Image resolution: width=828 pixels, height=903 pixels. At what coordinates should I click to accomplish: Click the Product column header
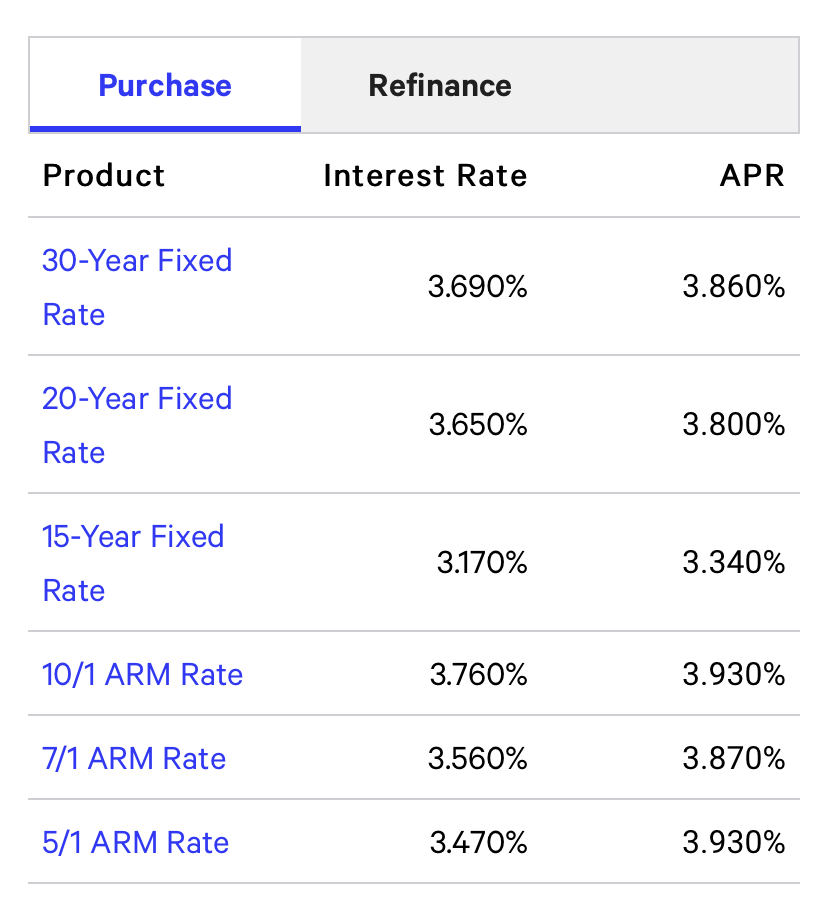point(103,176)
